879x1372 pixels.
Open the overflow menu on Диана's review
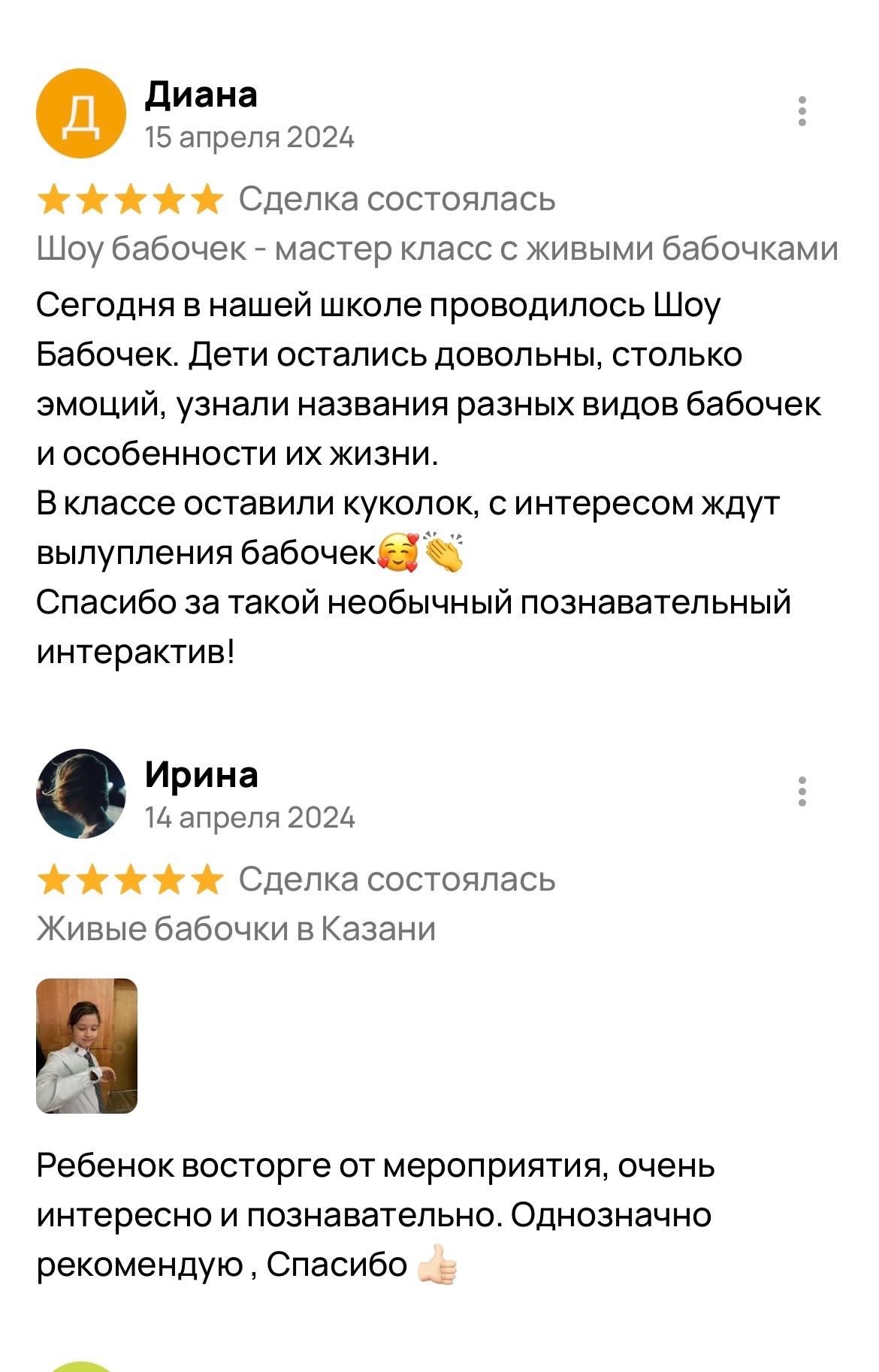click(802, 111)
